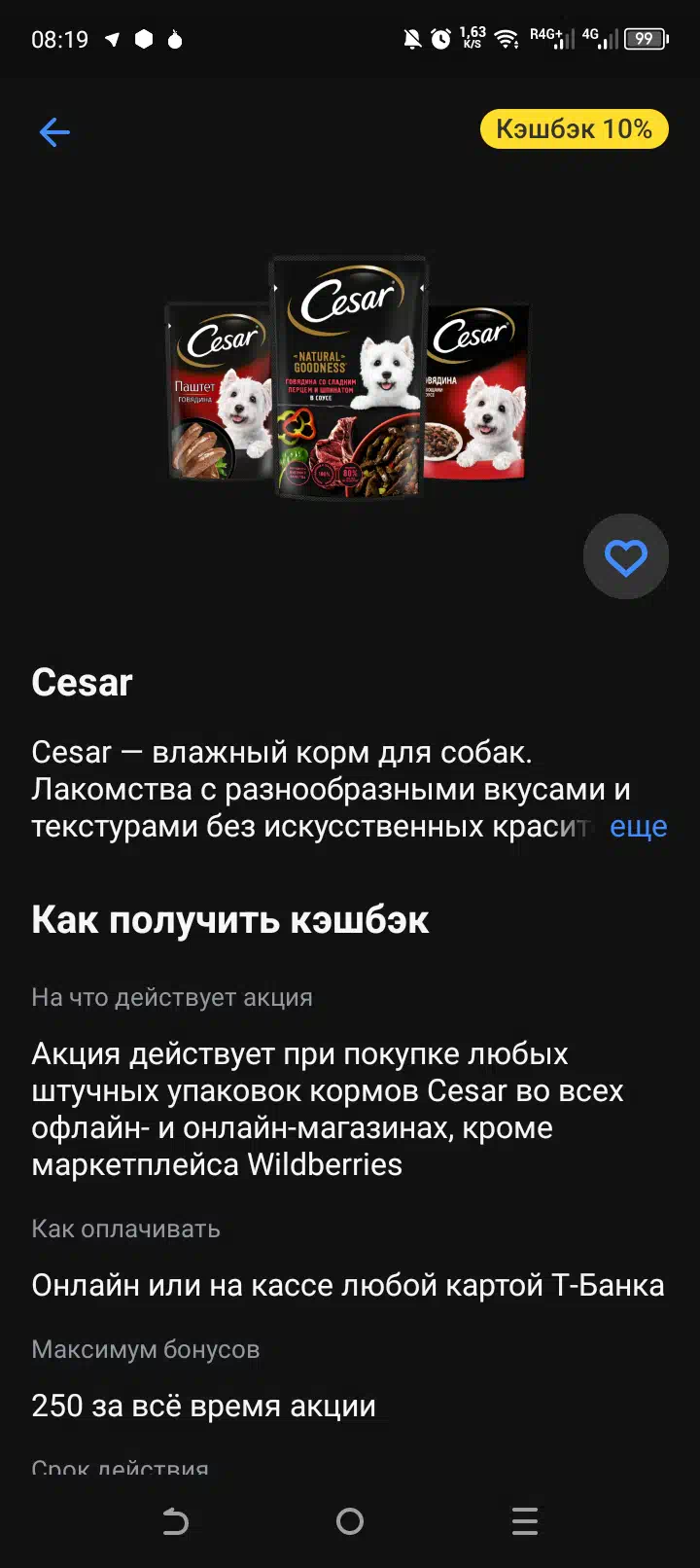Tap the system home button
The image size is (700, 1568).
[350, 1521]
